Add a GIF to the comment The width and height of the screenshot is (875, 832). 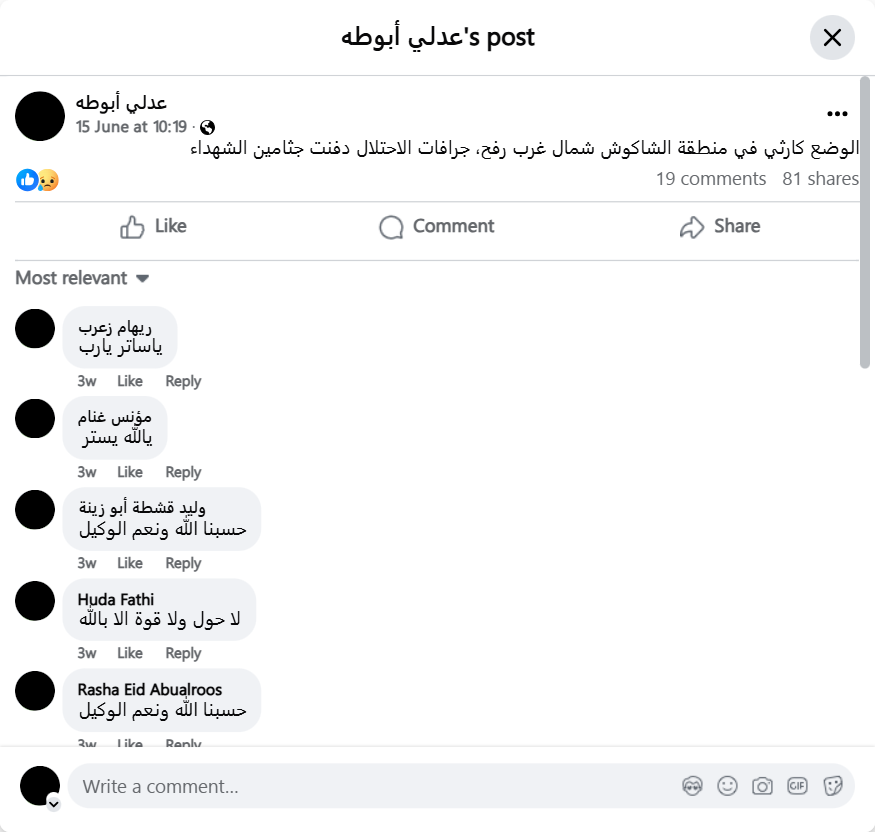797,786
